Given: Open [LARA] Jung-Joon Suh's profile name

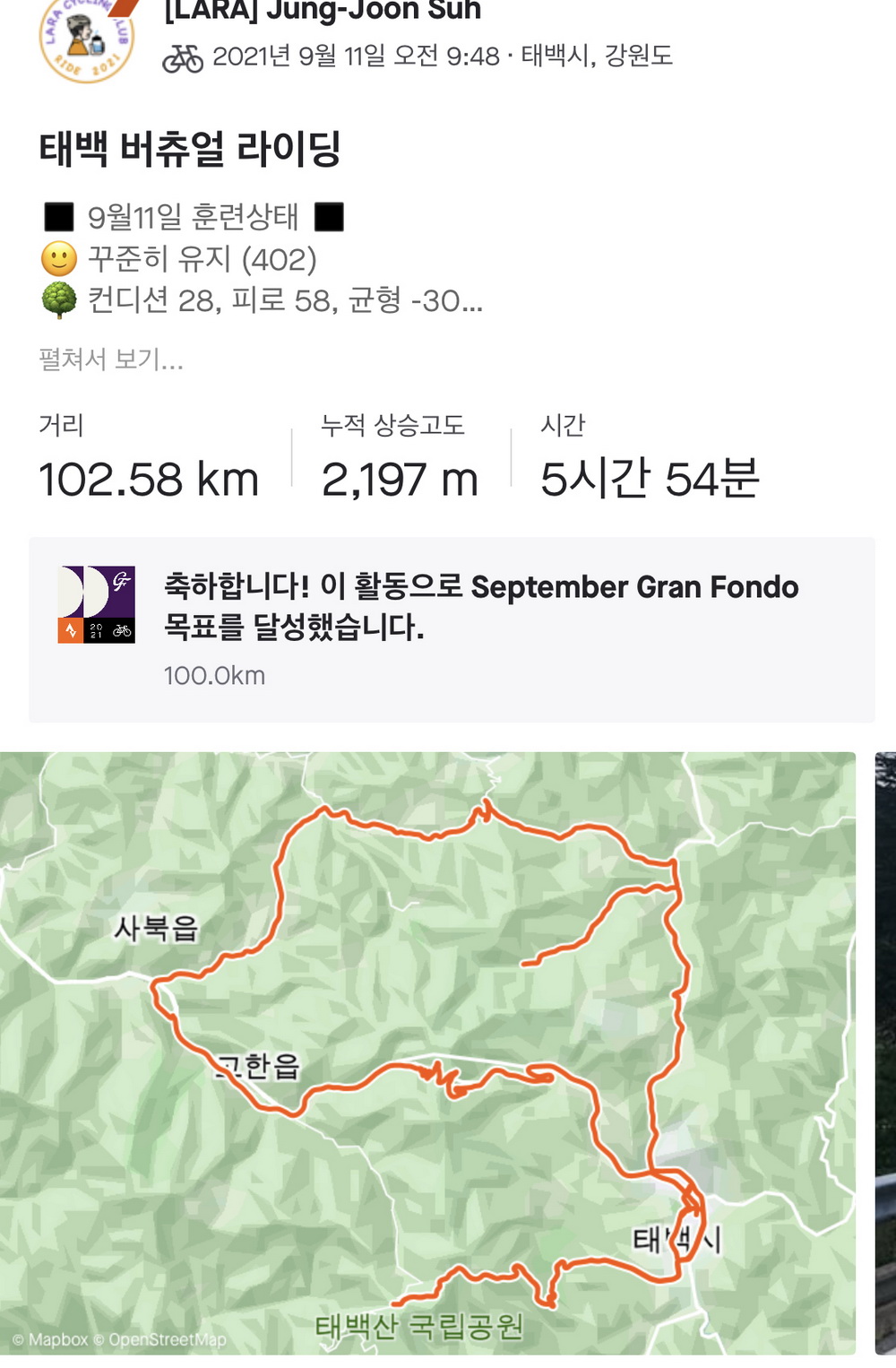Looking at the screenshot, I should click(323, 11).
